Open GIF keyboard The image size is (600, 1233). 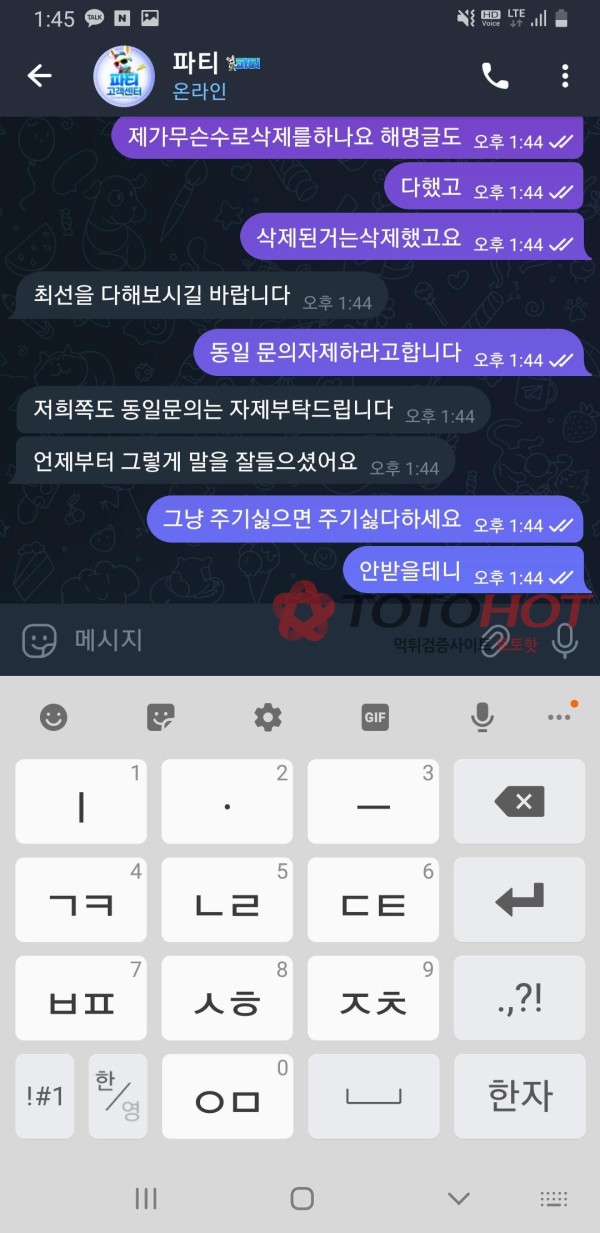(375, 717)
